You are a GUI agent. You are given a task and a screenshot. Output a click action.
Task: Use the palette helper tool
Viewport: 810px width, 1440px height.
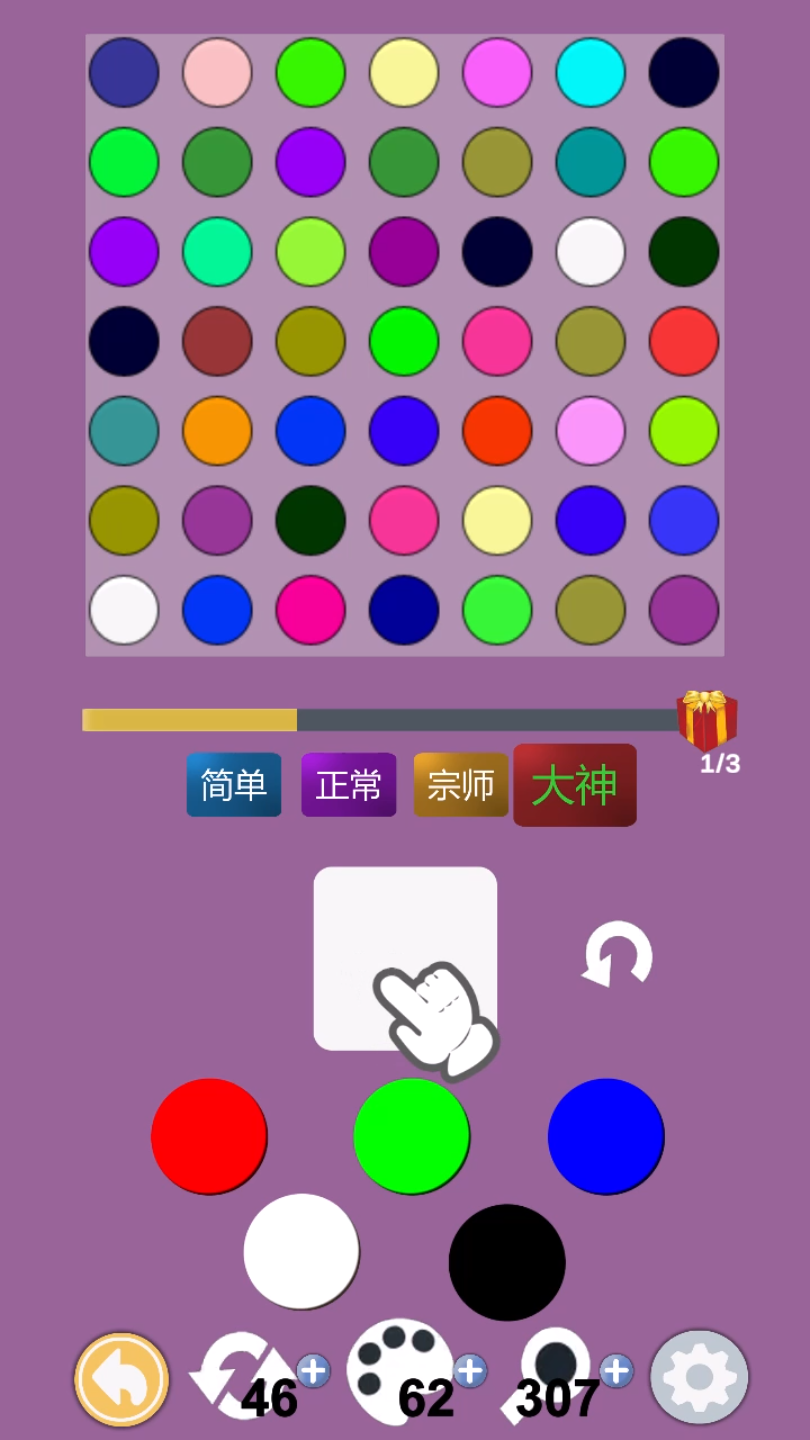point(398,1360)
